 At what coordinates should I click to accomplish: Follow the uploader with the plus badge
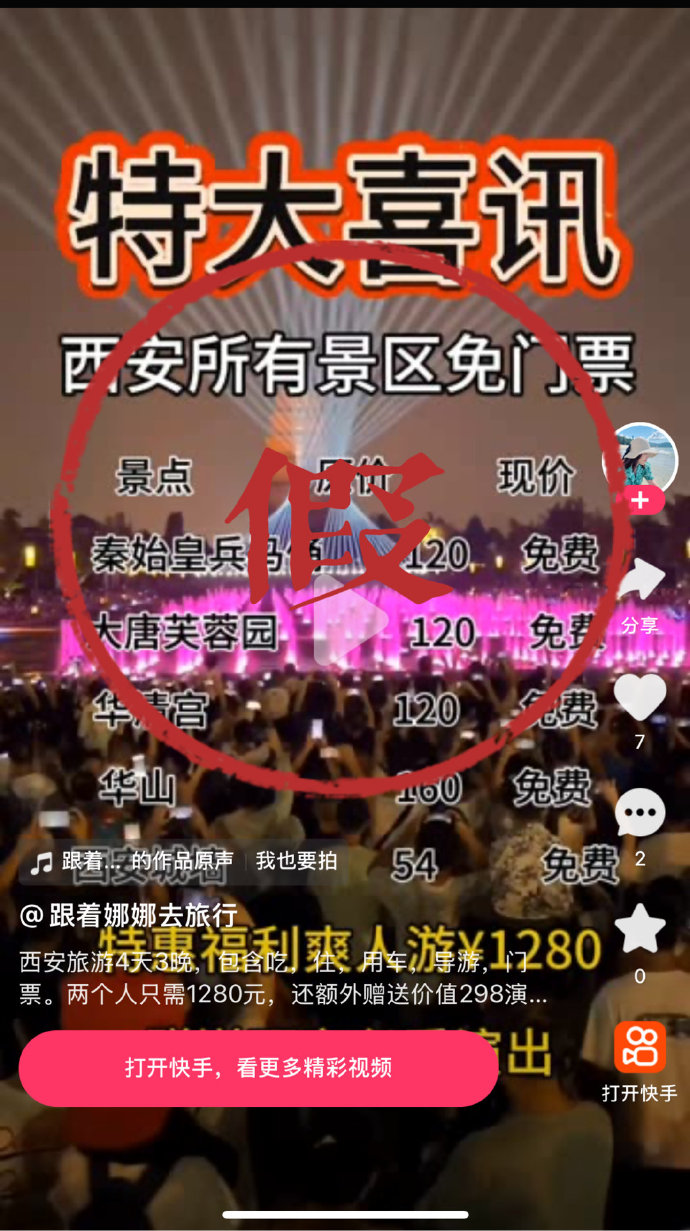pos(640,501)
